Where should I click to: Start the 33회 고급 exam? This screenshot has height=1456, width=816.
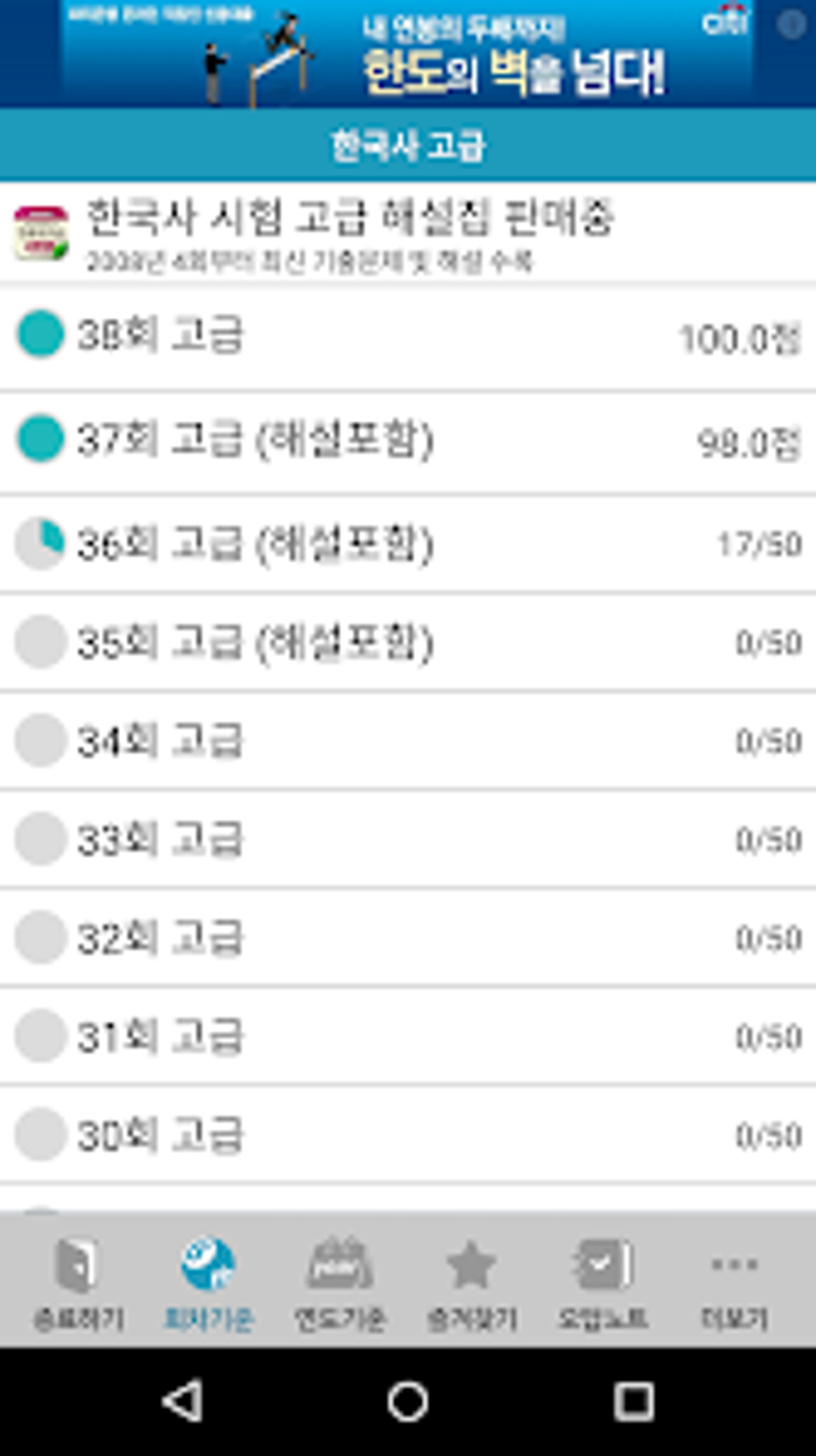[408, 840]
